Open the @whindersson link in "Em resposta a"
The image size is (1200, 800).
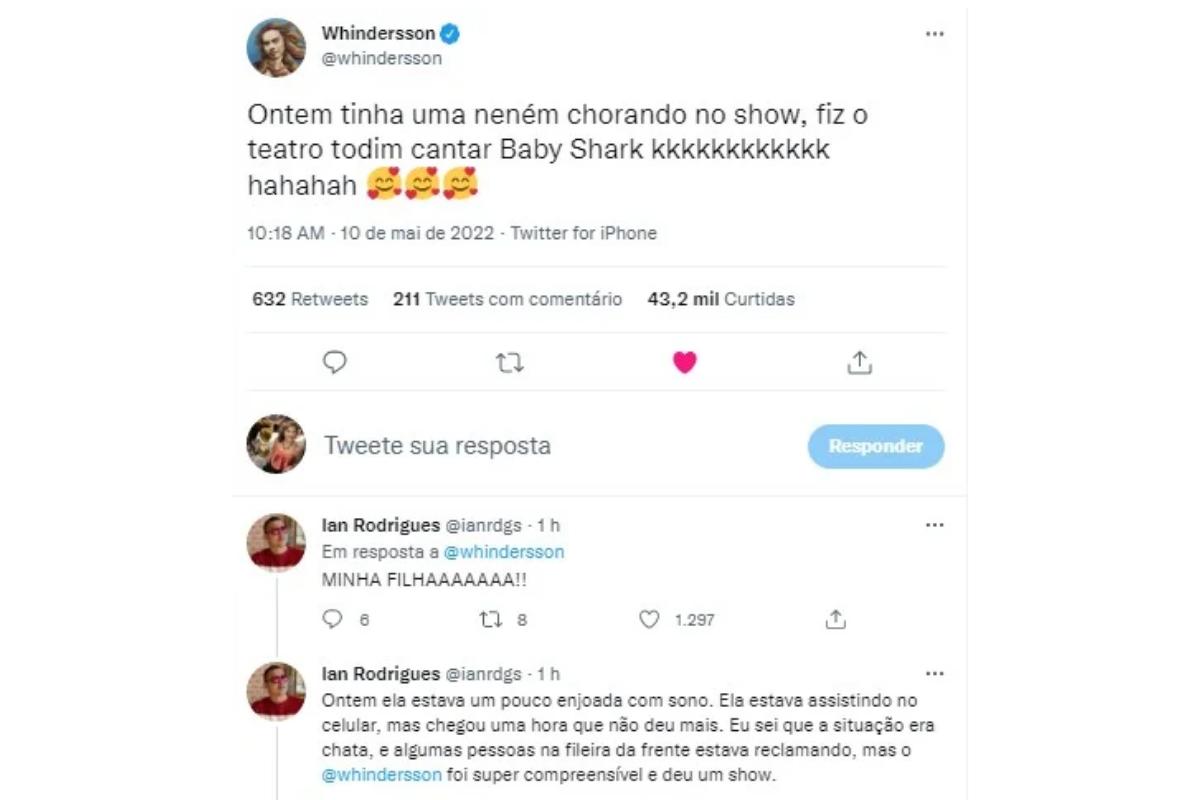(x=504, y=552)
